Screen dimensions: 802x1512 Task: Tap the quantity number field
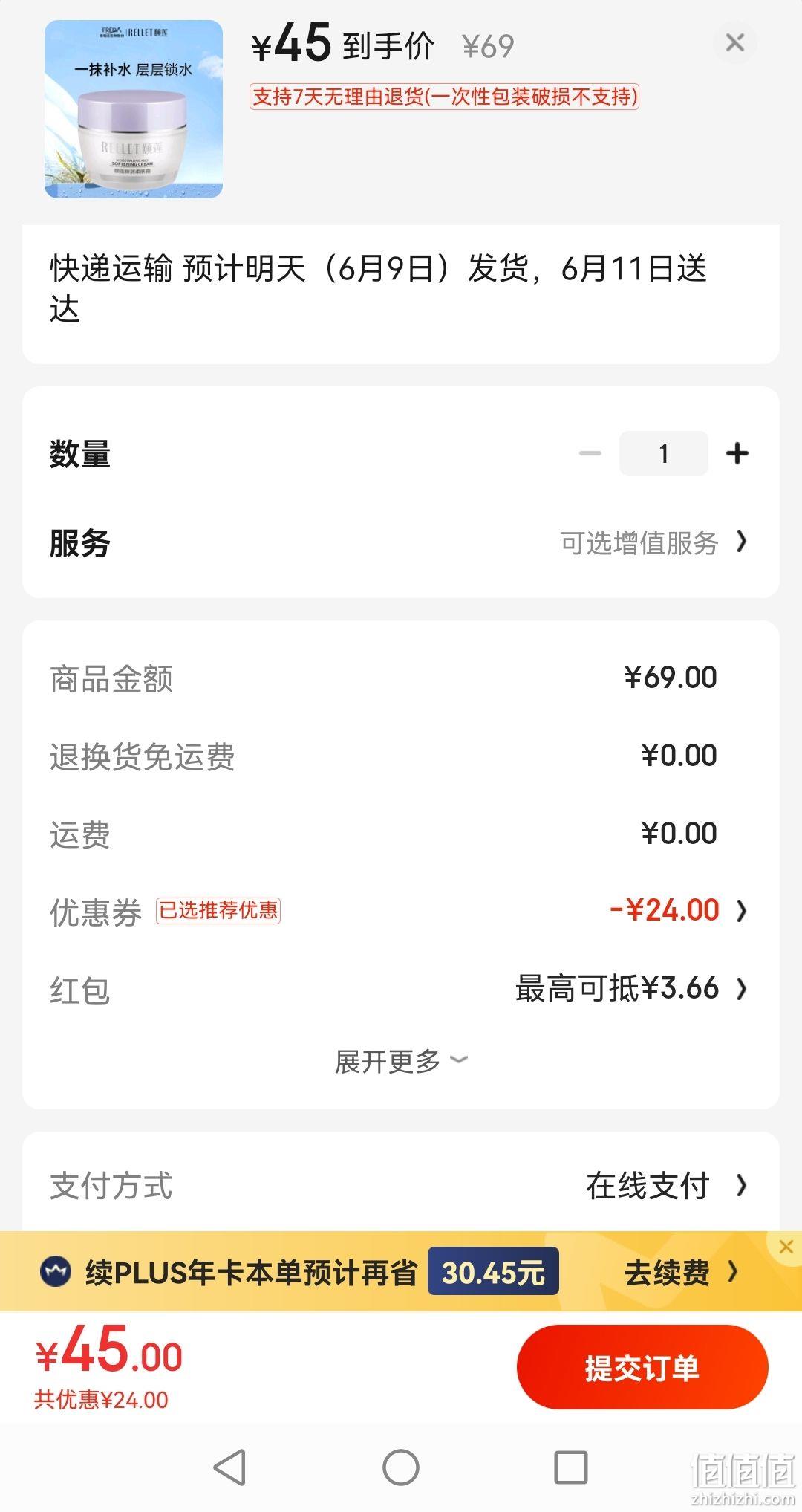[663, 453]
